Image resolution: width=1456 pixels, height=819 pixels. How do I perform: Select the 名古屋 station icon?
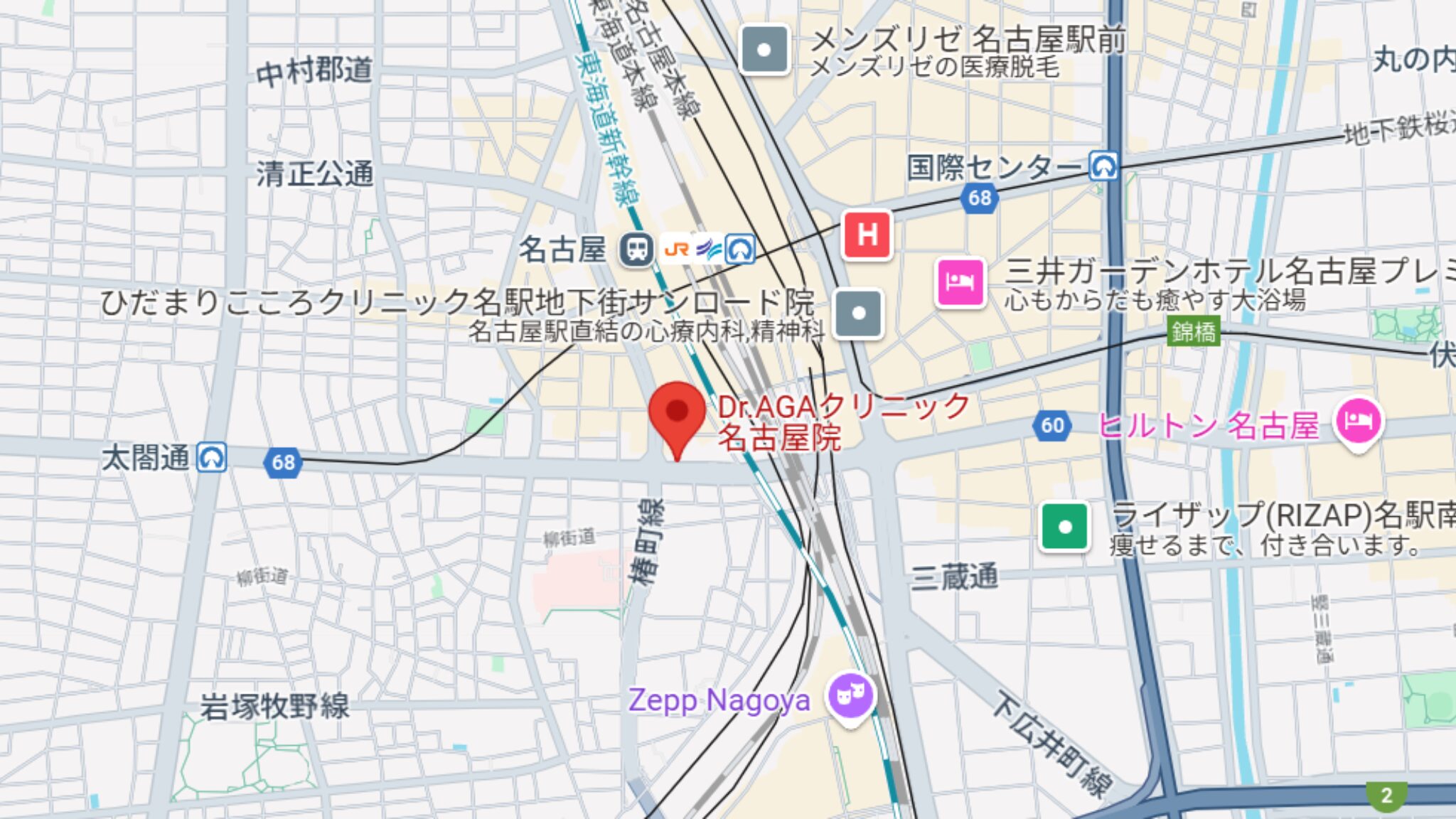636,250
